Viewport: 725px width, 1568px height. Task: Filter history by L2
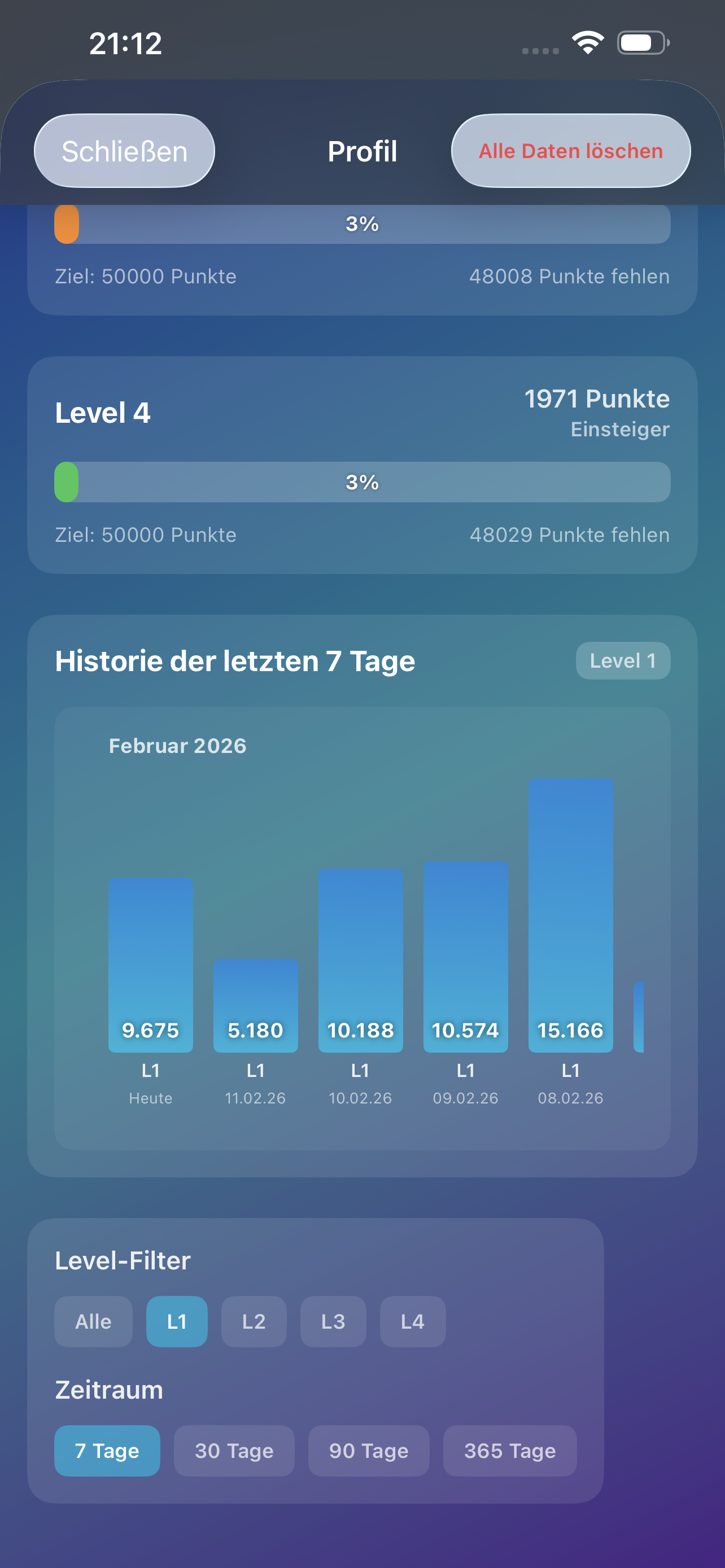[x=254, y=1321]
